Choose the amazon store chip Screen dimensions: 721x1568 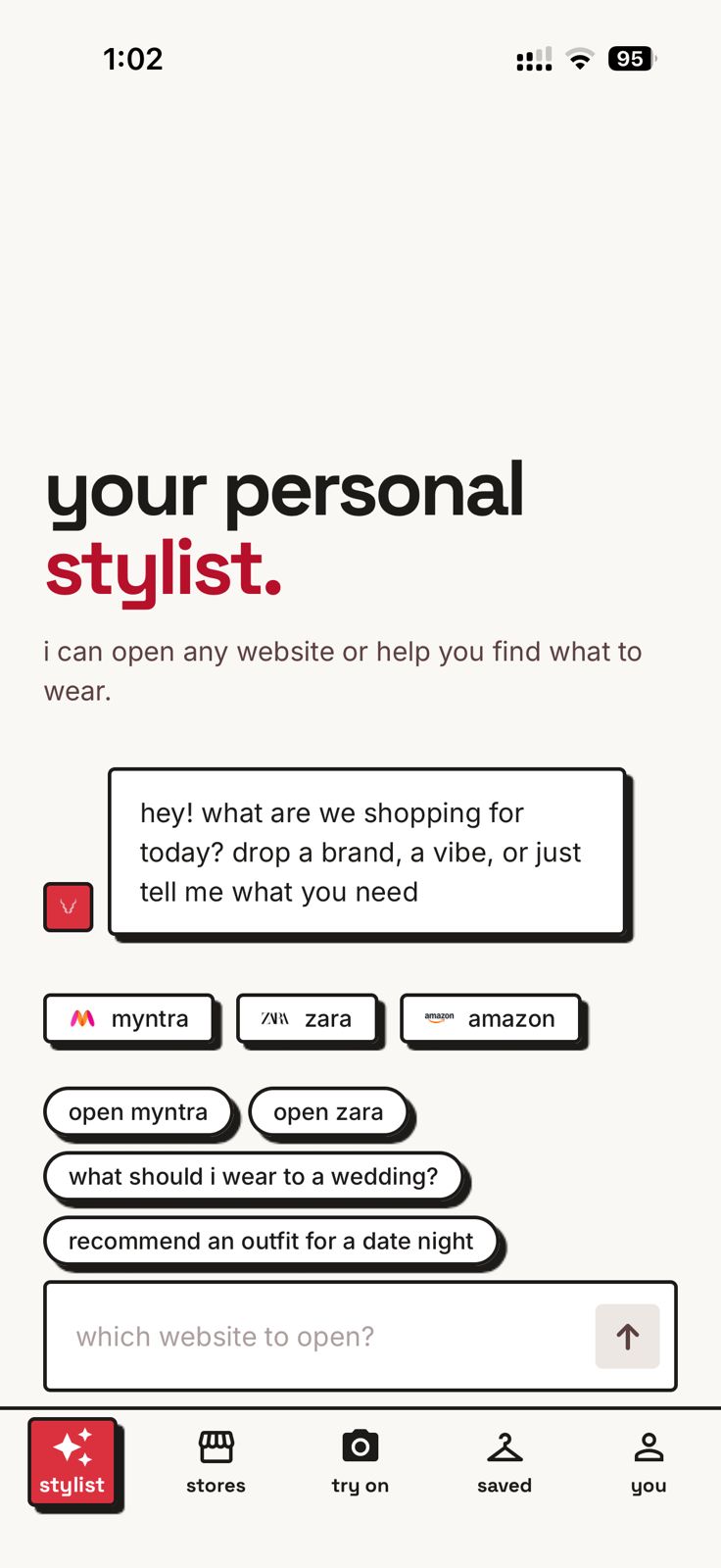click(x=491, y=1018)
